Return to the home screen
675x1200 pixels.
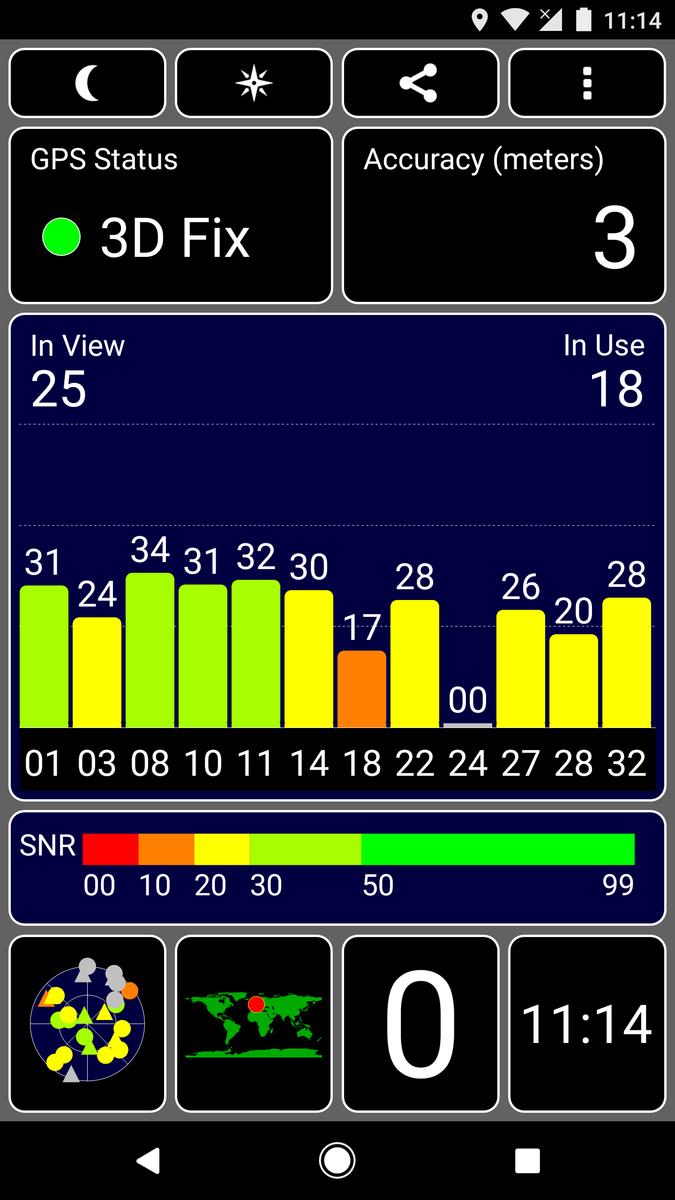click(337, 1160)
